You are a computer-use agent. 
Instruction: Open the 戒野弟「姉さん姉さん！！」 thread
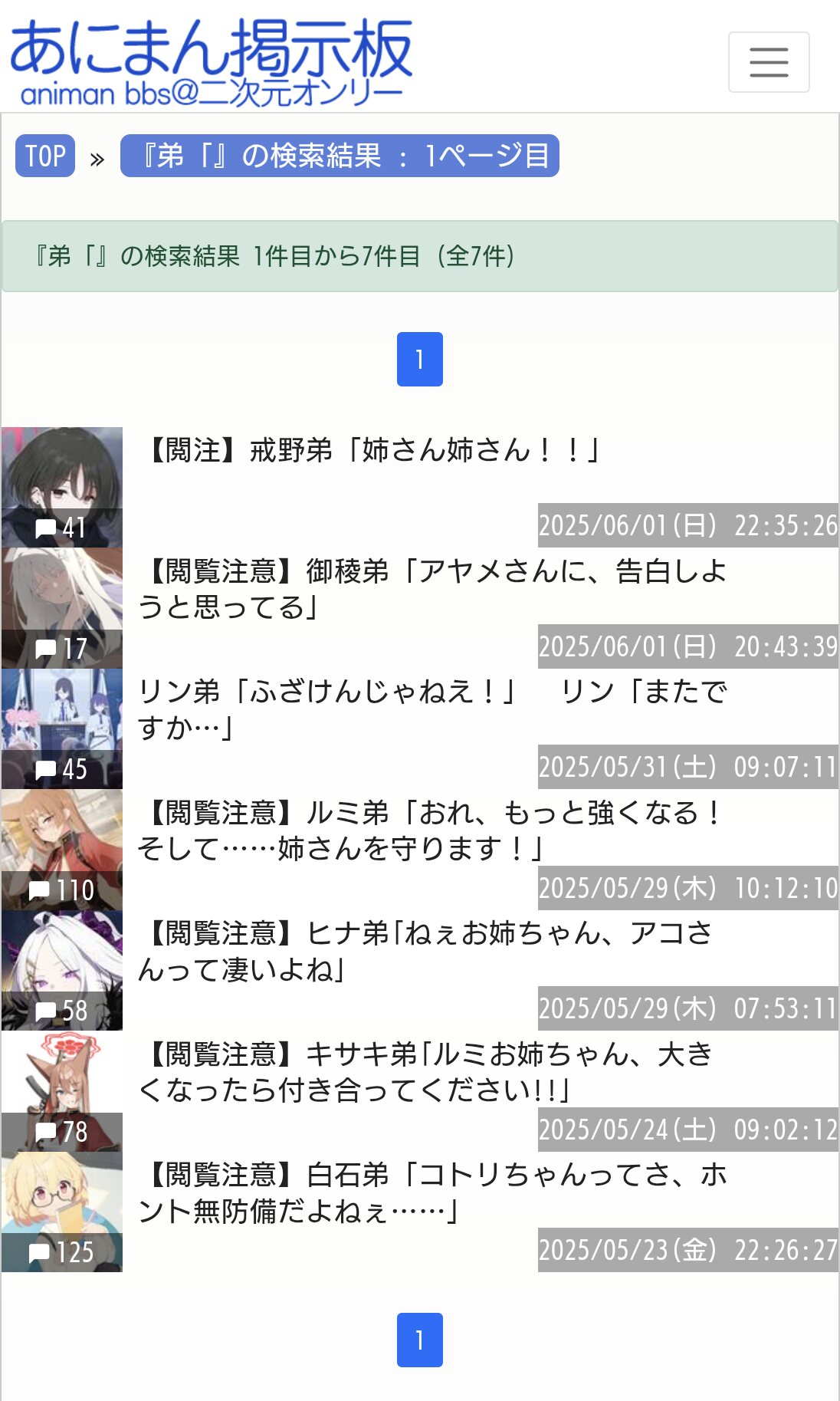372,450
